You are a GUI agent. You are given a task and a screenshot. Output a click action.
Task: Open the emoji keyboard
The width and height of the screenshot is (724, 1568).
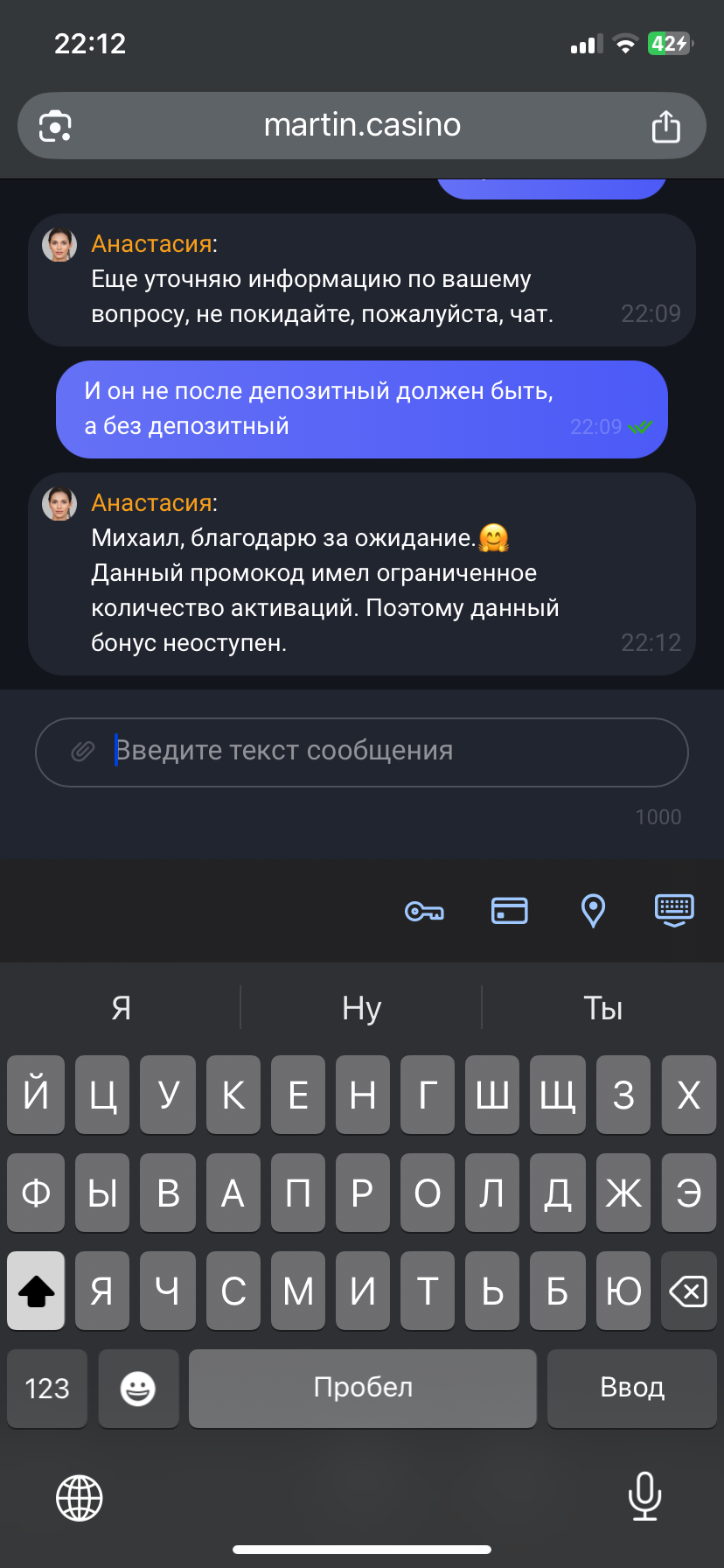[138, 1389]
